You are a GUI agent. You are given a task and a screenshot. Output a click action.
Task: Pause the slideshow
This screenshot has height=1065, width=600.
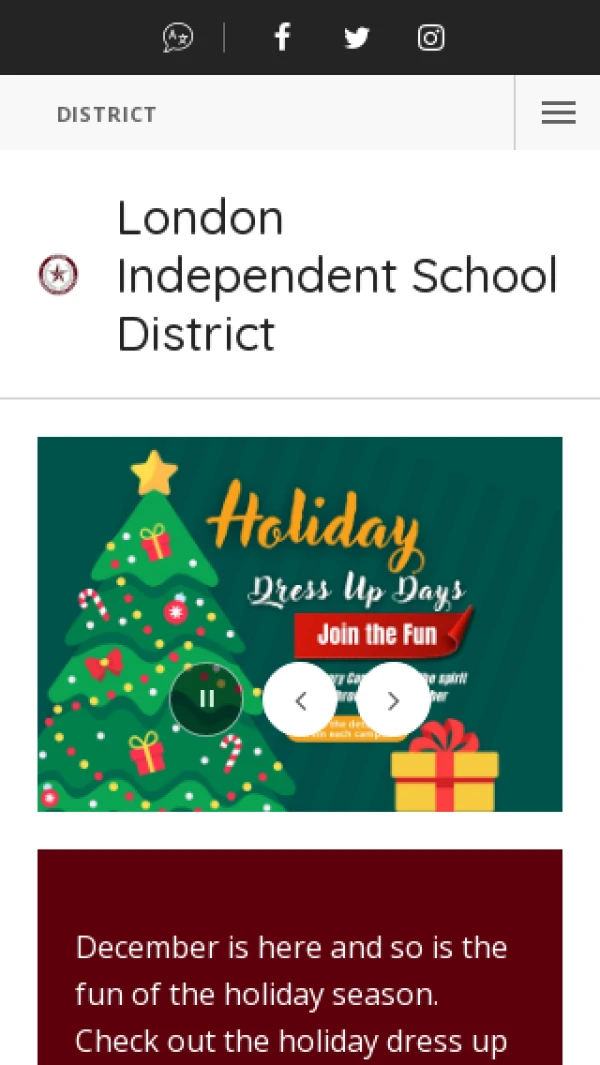pyautogui.click(x=206, y=699)
